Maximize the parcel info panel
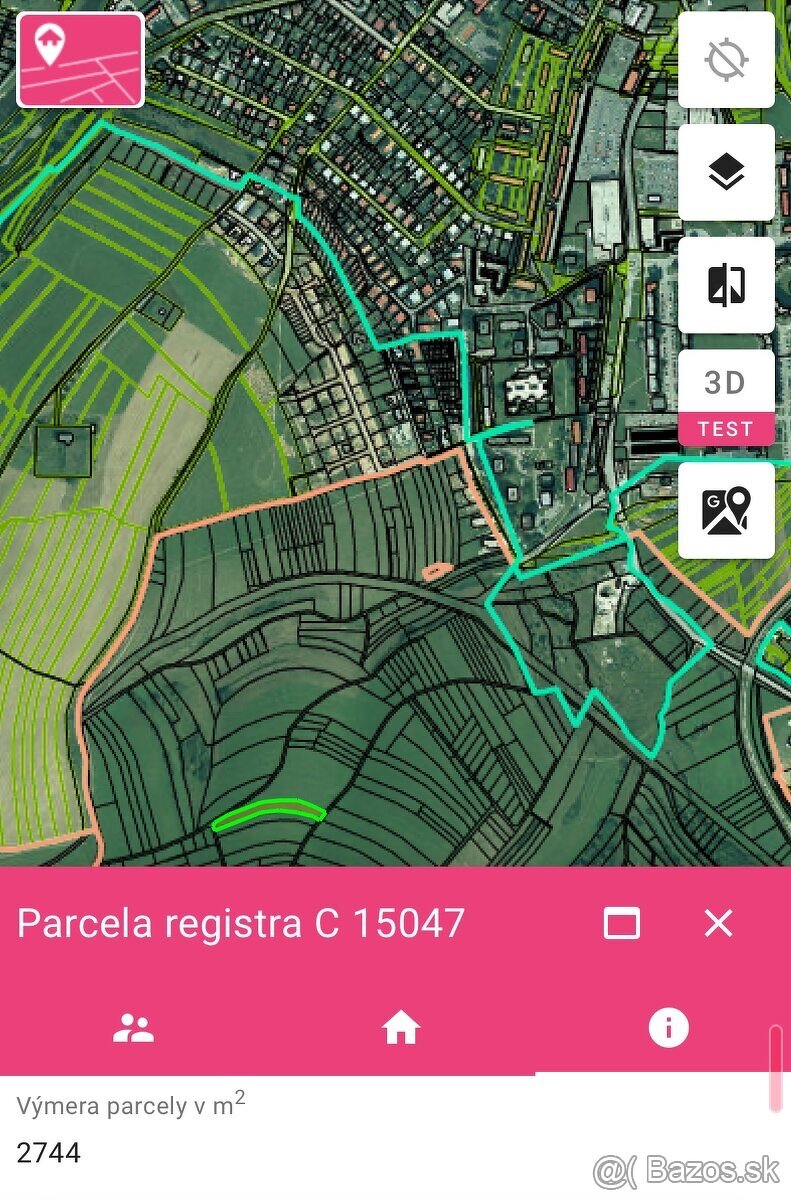Viewport: 791px width, 1200px height. click(621, 923)
